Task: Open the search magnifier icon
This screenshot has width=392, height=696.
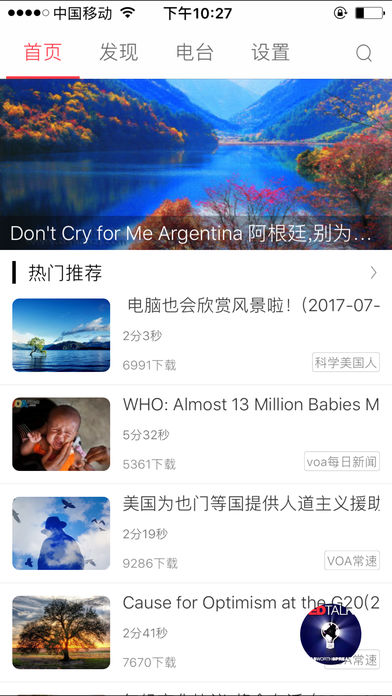Action: coord(364,53)
